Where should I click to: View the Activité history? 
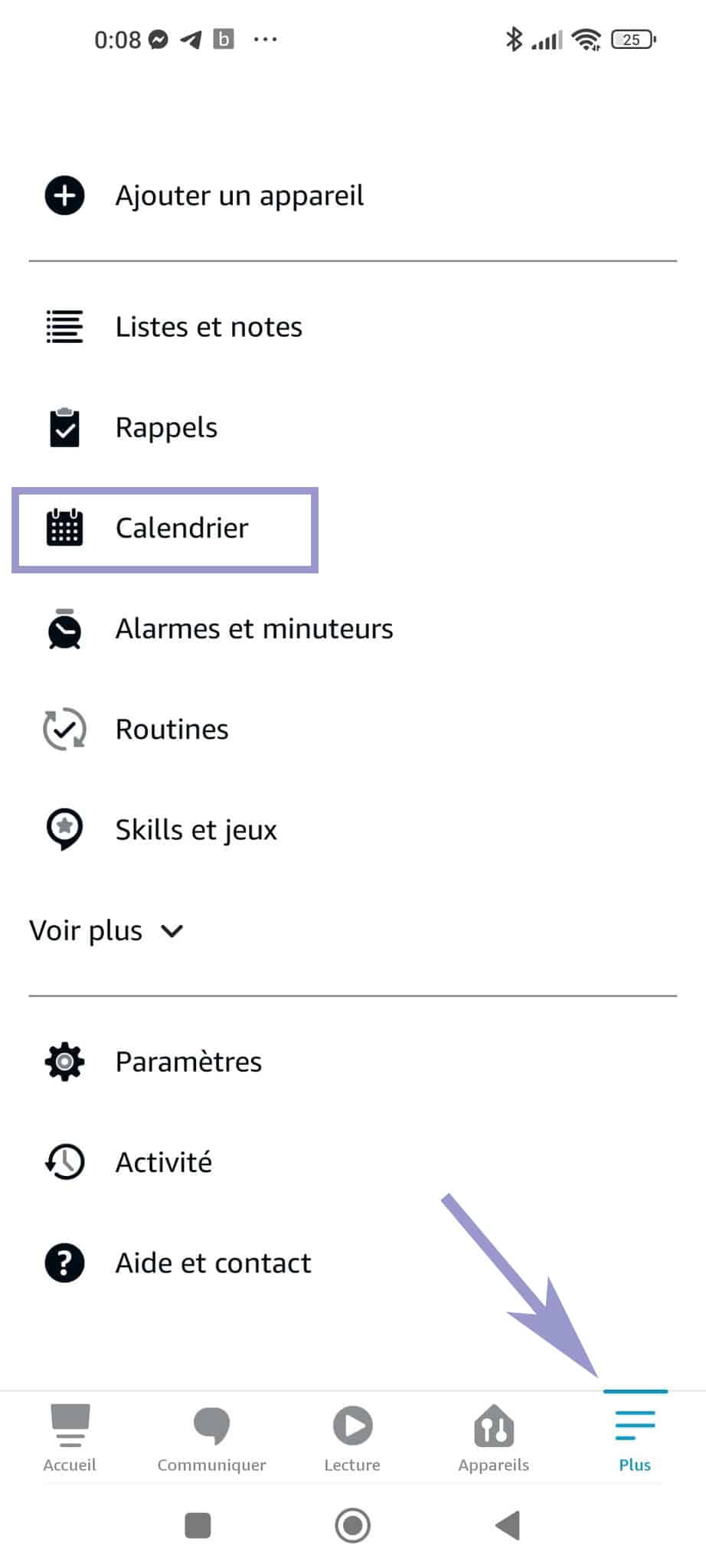pos(352,1162)
